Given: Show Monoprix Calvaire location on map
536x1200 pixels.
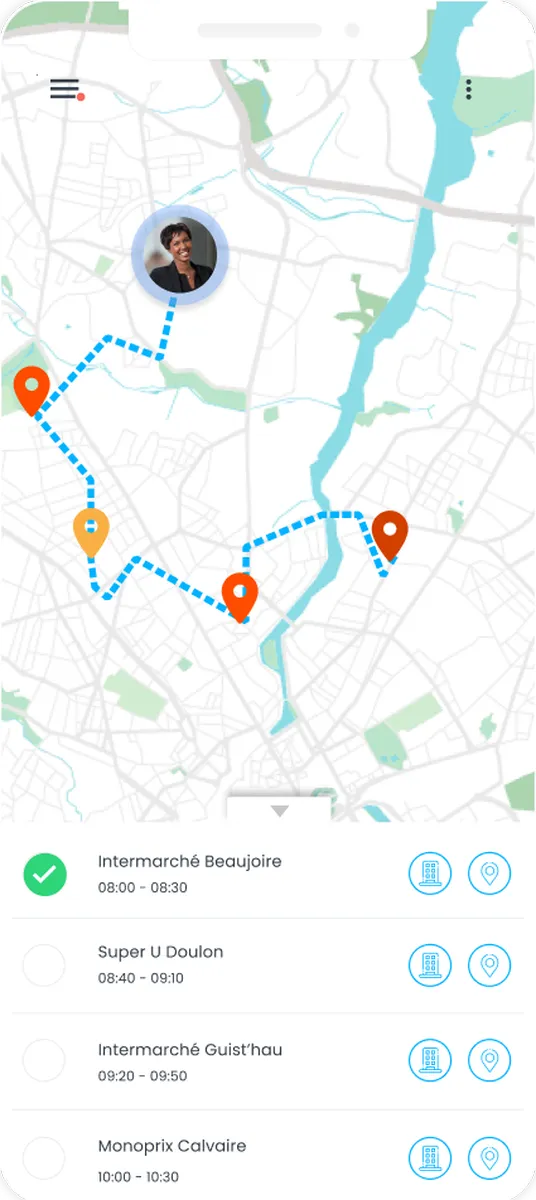Looking at the screenshot, I should [490, 1158].
